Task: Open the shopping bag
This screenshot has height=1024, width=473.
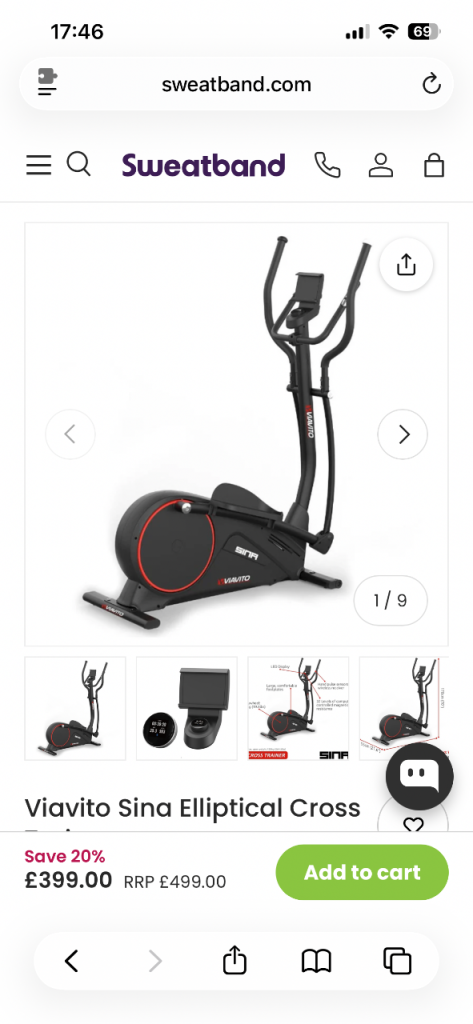Action: pyautogui.click(x=434, y=165)
